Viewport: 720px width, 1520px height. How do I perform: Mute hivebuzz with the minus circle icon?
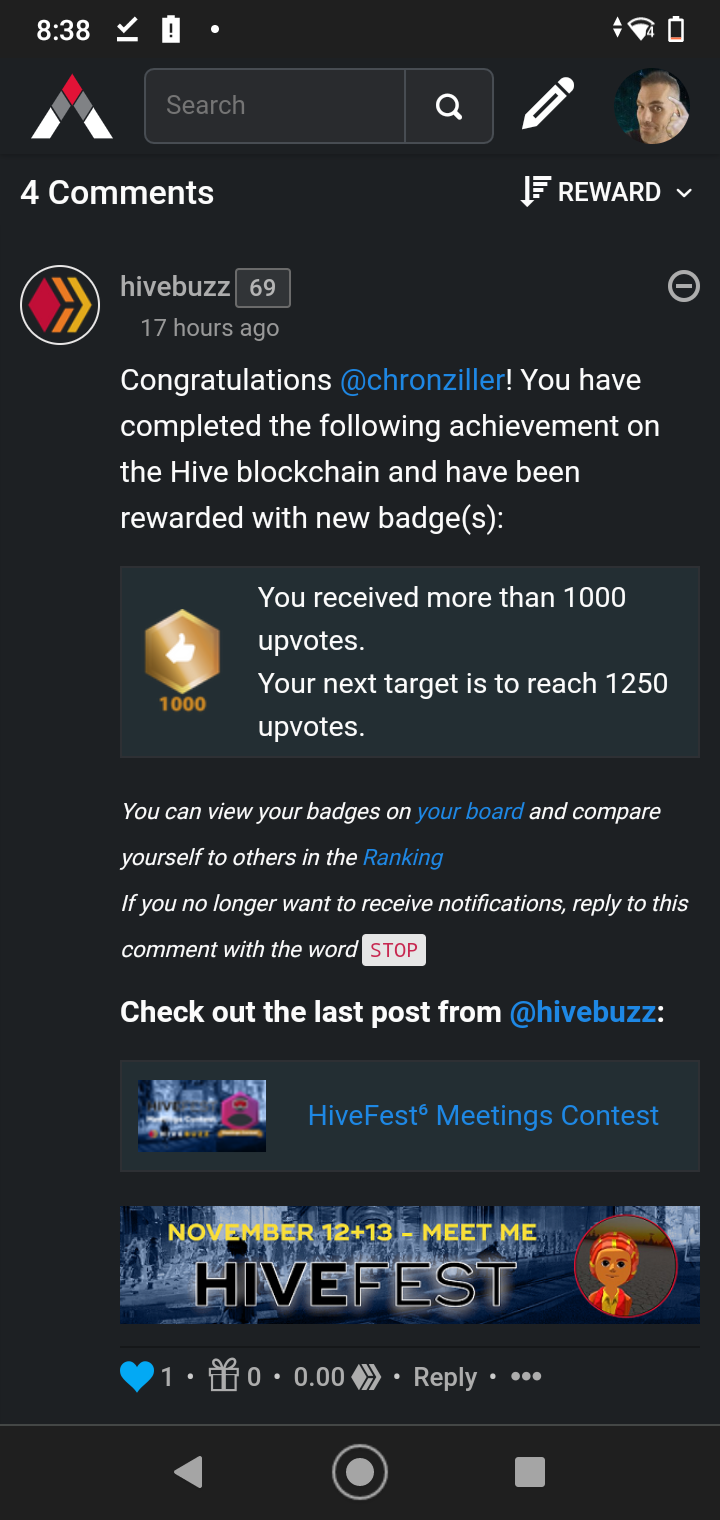684,287
